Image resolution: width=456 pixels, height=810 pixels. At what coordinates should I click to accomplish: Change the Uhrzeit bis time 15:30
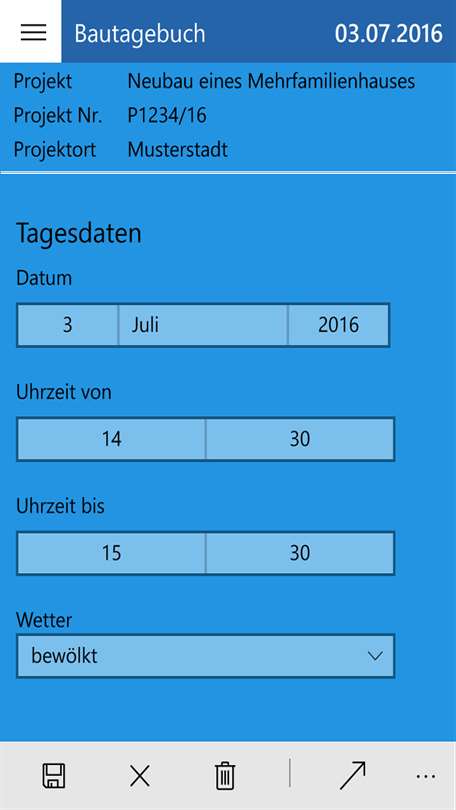(x=206, y=553)
